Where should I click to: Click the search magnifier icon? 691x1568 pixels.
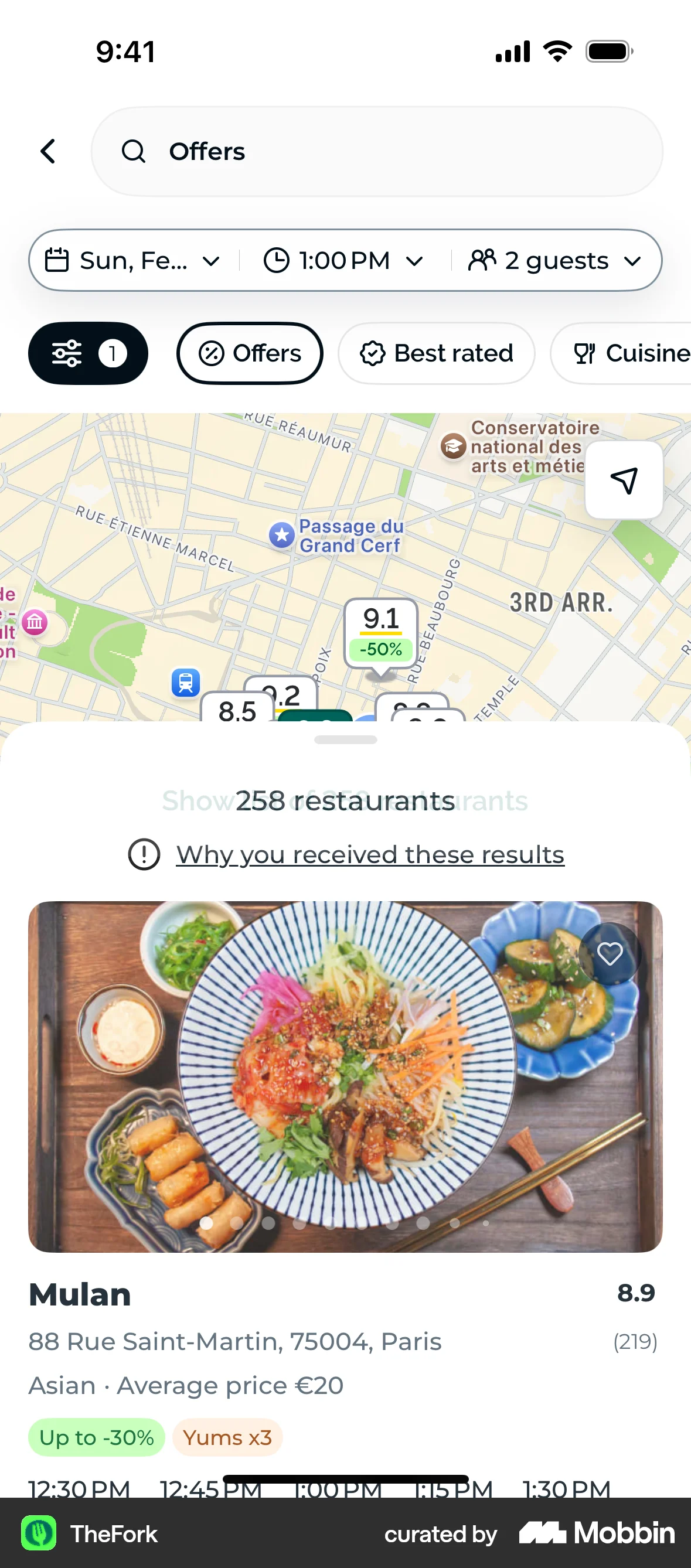click(x=135, y=152)
